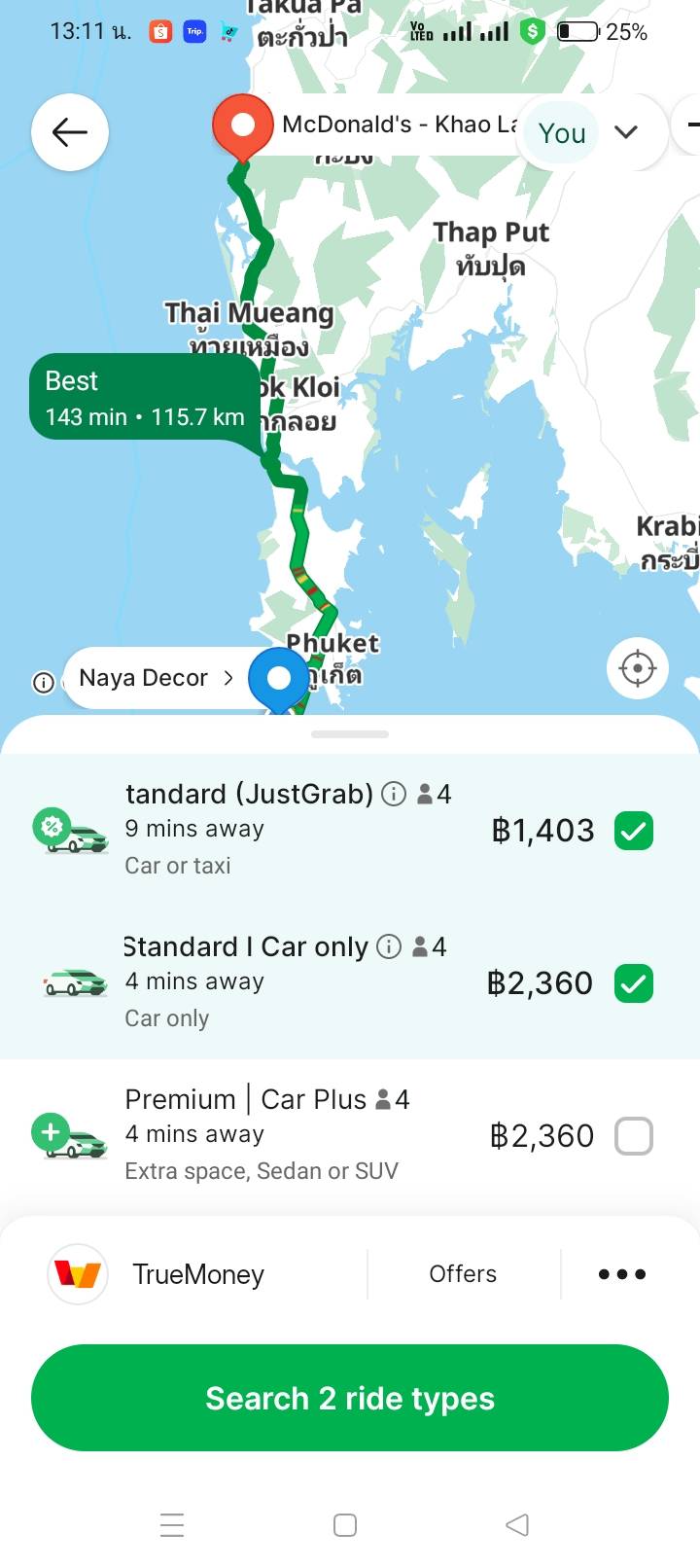
Task: Select the Premium Car Plus checkbox
Action: 634,1136
